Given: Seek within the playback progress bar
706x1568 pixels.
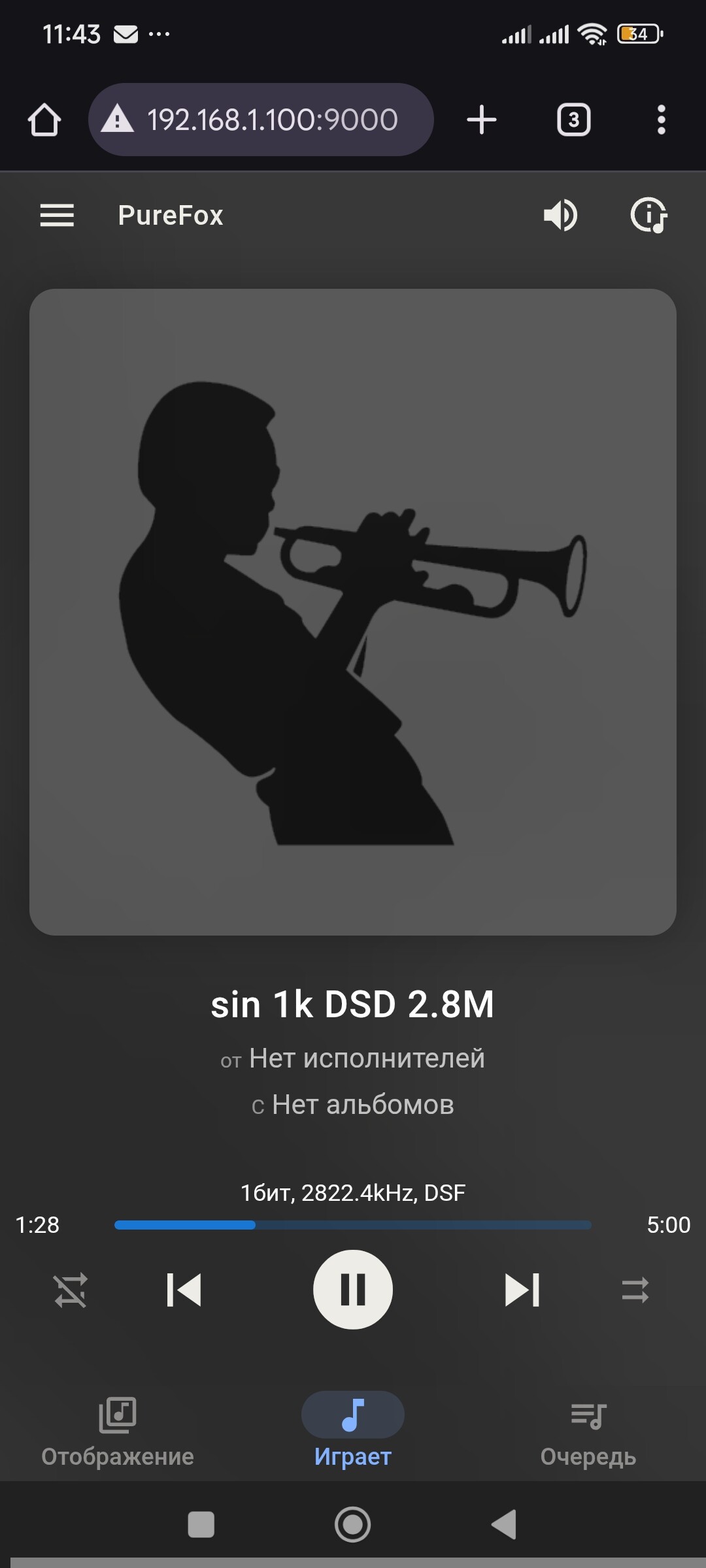Looking at the screenshot, I should coord(353,1225).
